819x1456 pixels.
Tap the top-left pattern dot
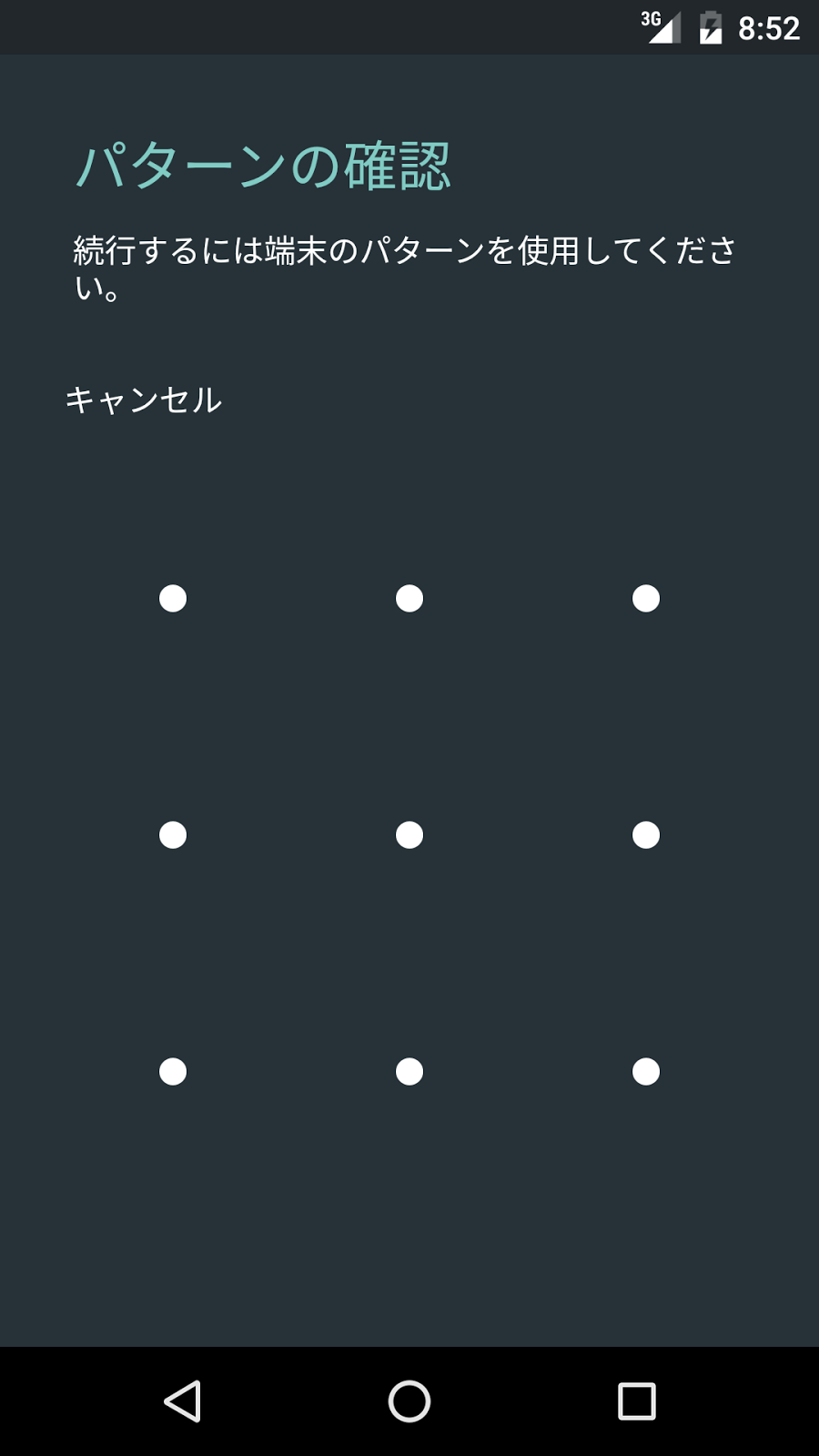point(173,599)
